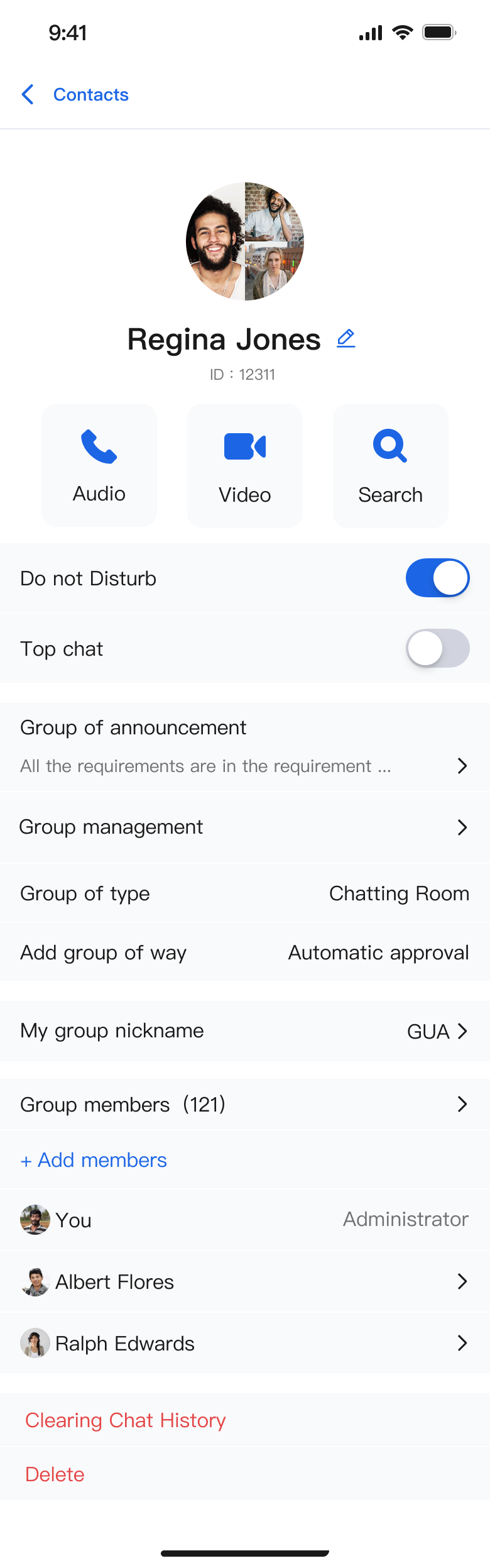The width and height of the screenshot is (490, 1568).
Task: Open Group management settings
Action: coord(245,827)
